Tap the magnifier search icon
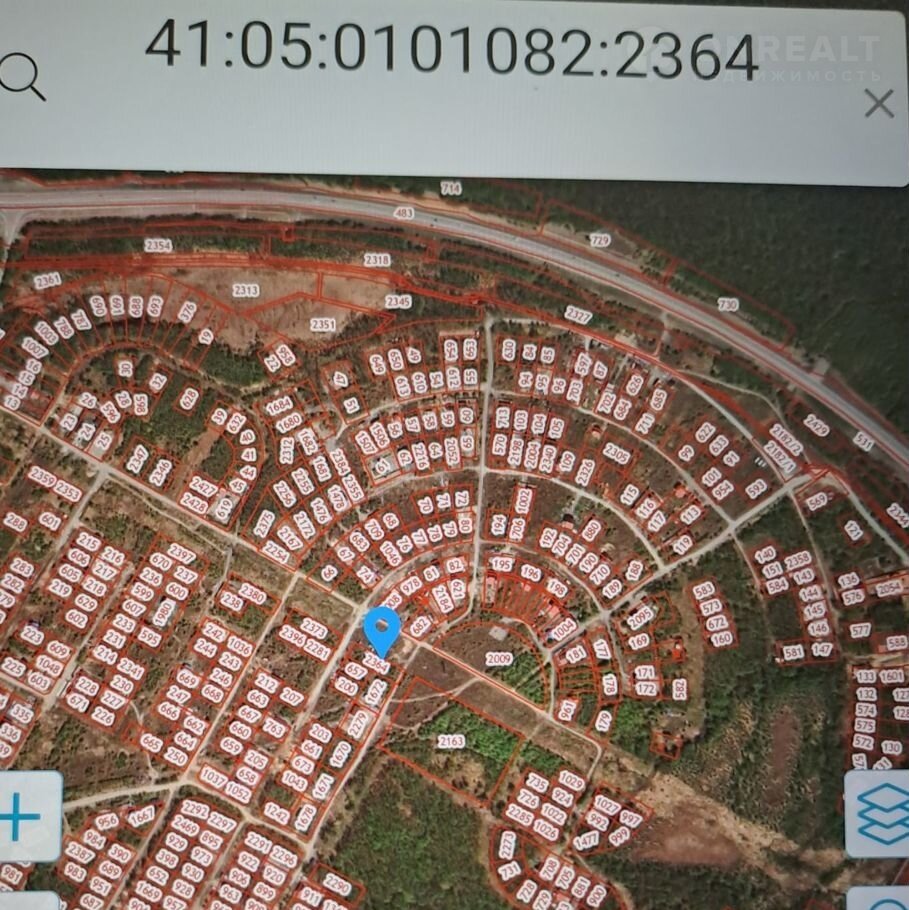Viewport: 909px width, 910px height. pos(22,78)
